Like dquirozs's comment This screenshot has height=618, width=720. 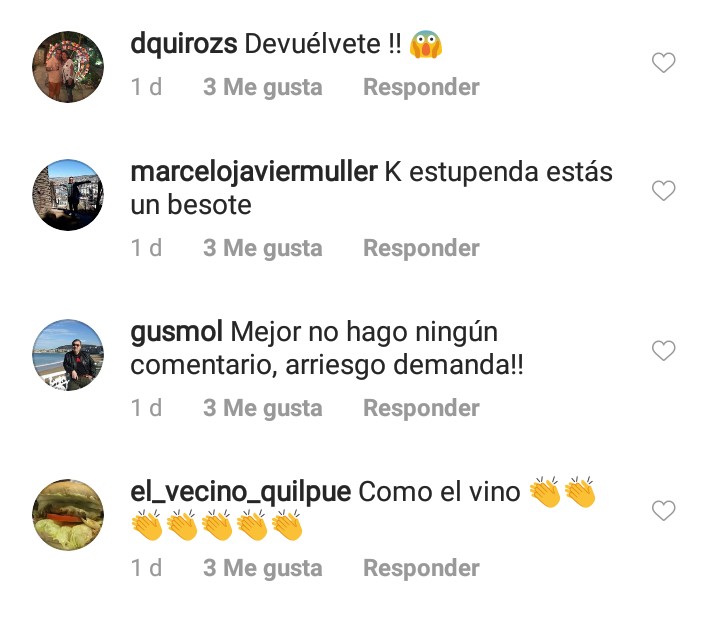[663, 63]
